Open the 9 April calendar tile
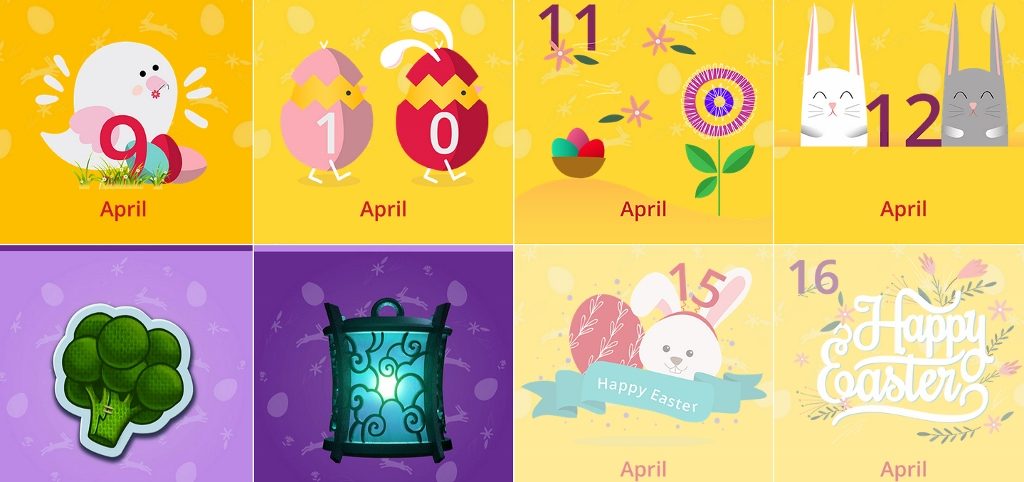 [125, 120]
